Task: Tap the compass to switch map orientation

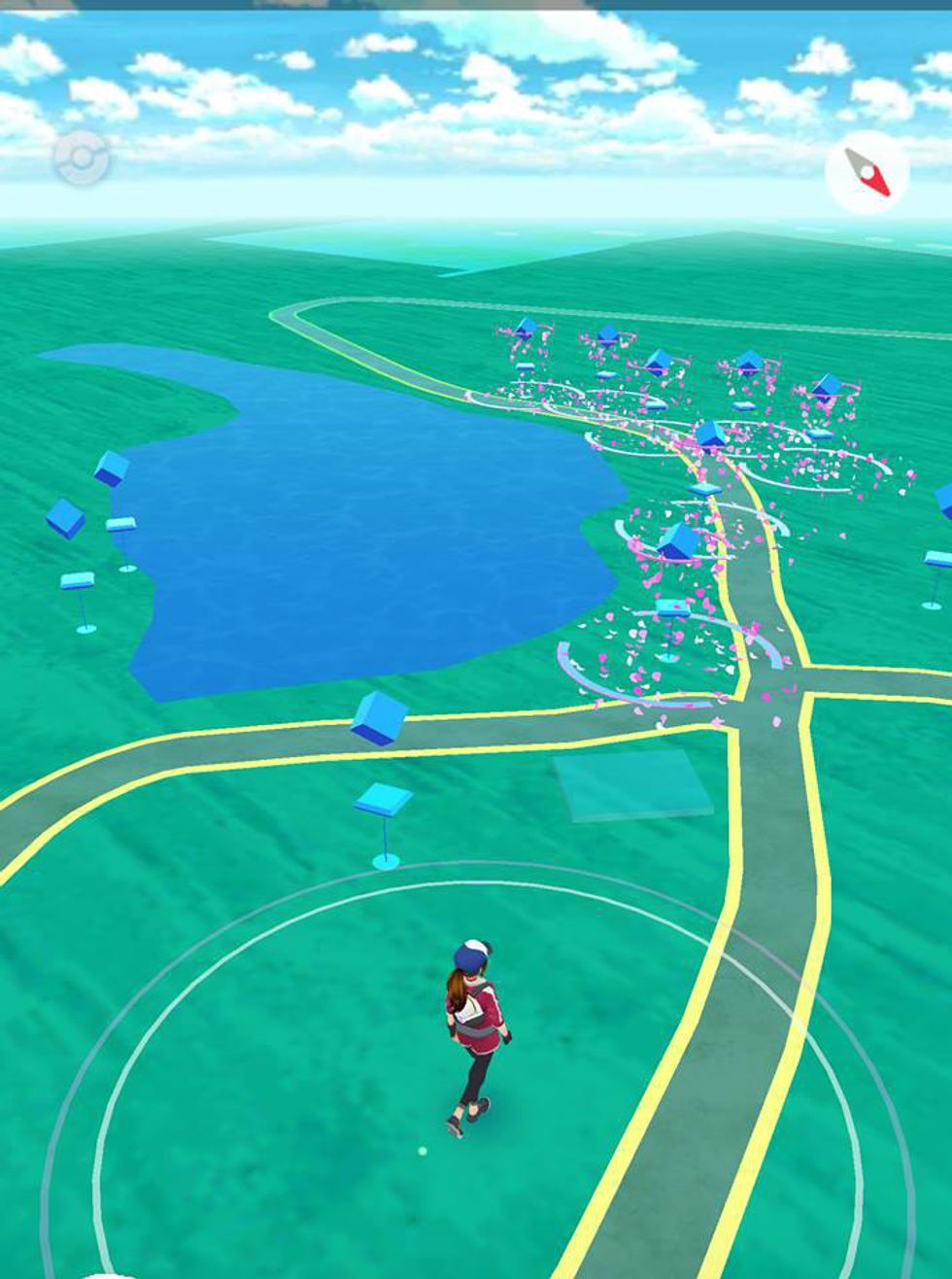Action: [x=867, y=173]
